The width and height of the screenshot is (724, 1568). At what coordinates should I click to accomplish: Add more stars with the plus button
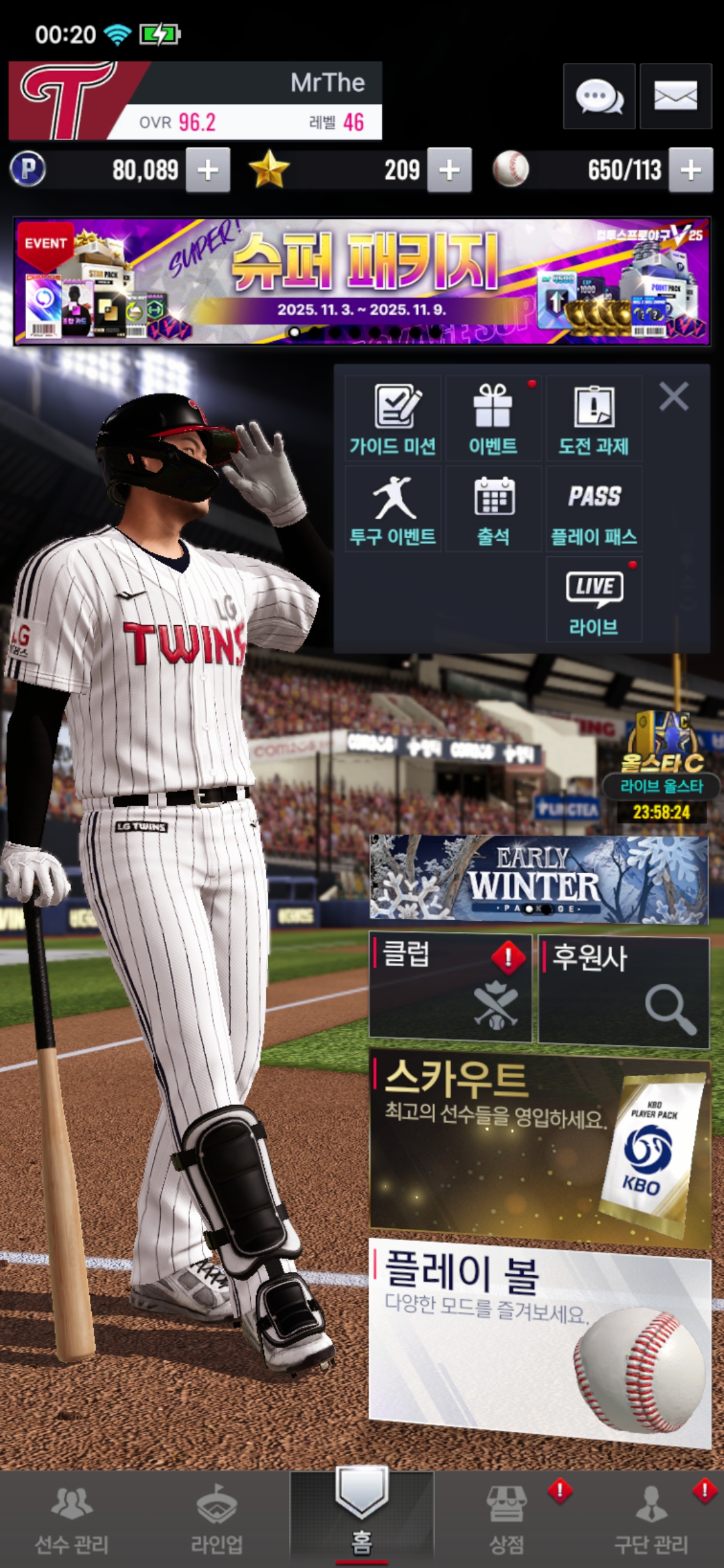(449, 170)
